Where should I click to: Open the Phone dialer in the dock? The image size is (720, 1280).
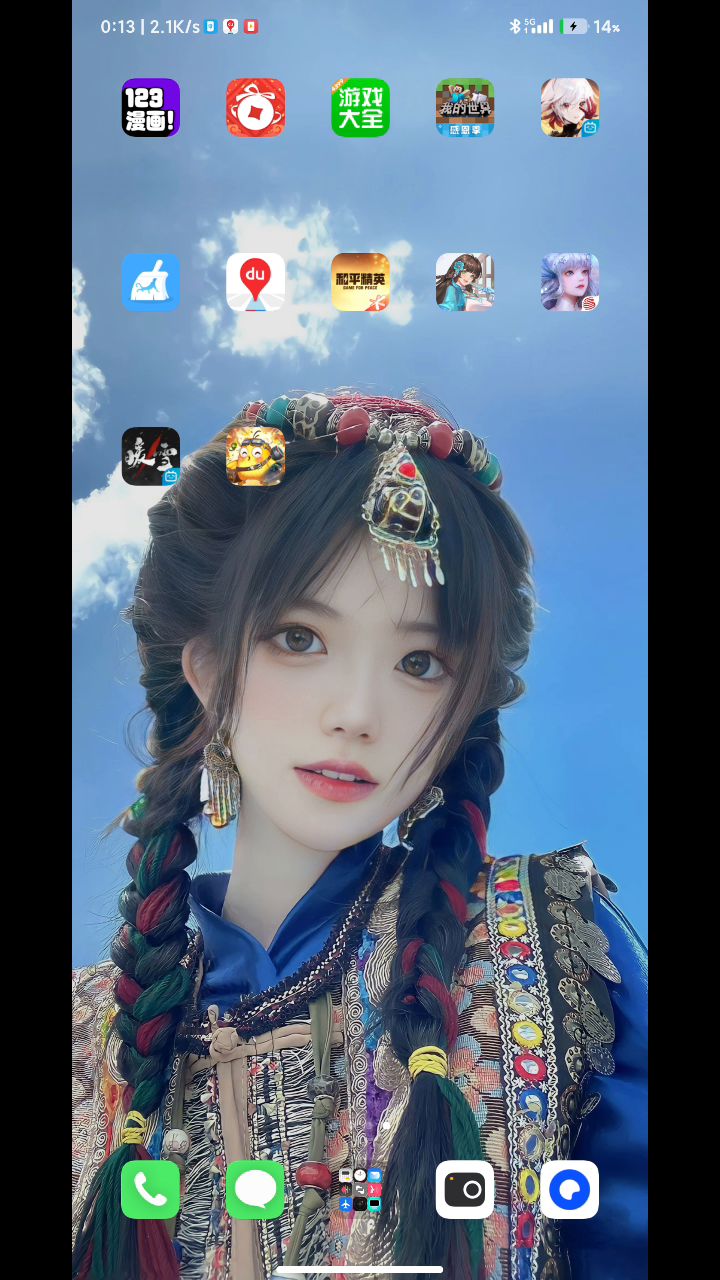(151, 1190)
